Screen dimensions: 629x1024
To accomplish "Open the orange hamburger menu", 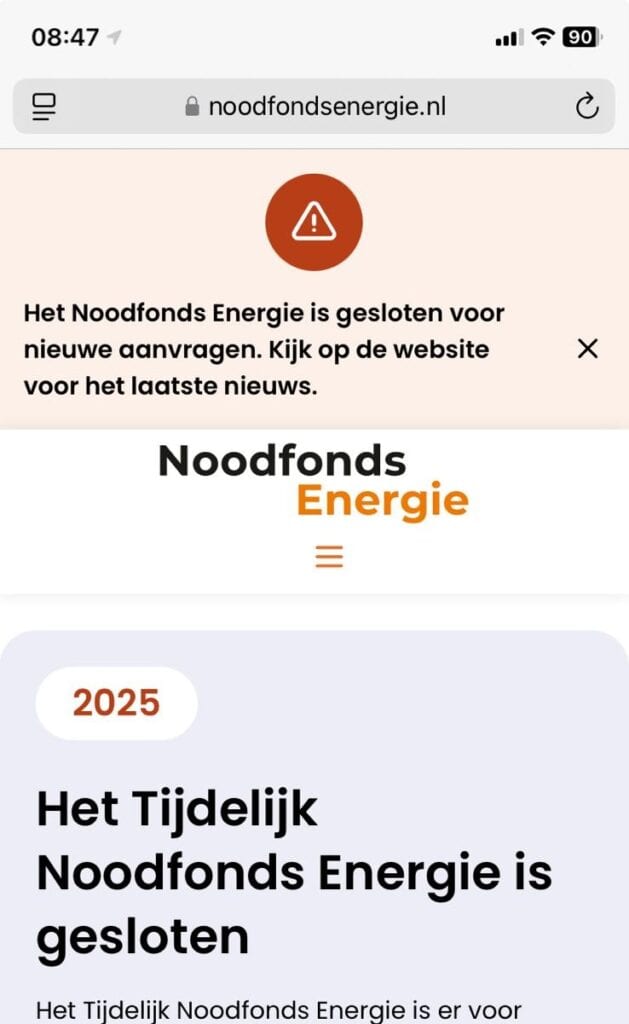I will point(329,556).
